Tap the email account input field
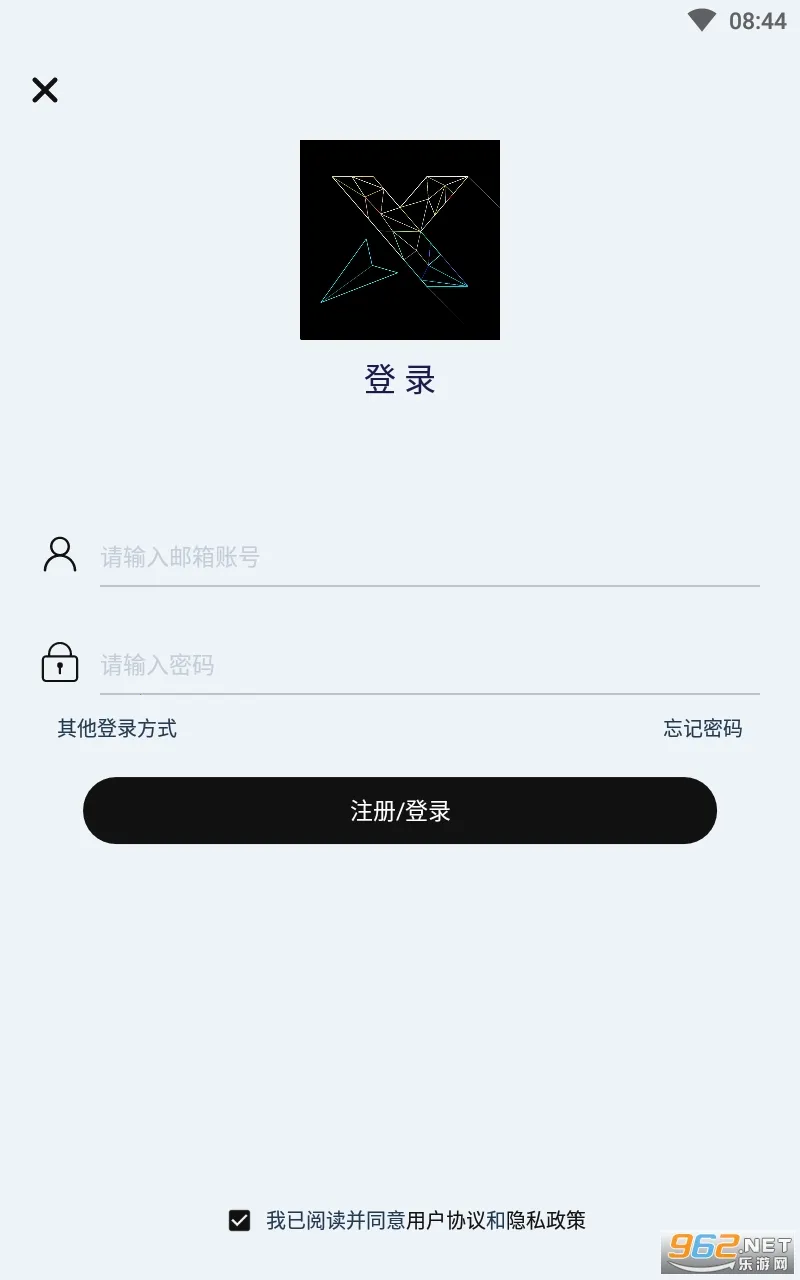This screenshot has height=1280, width=800. 428,557
